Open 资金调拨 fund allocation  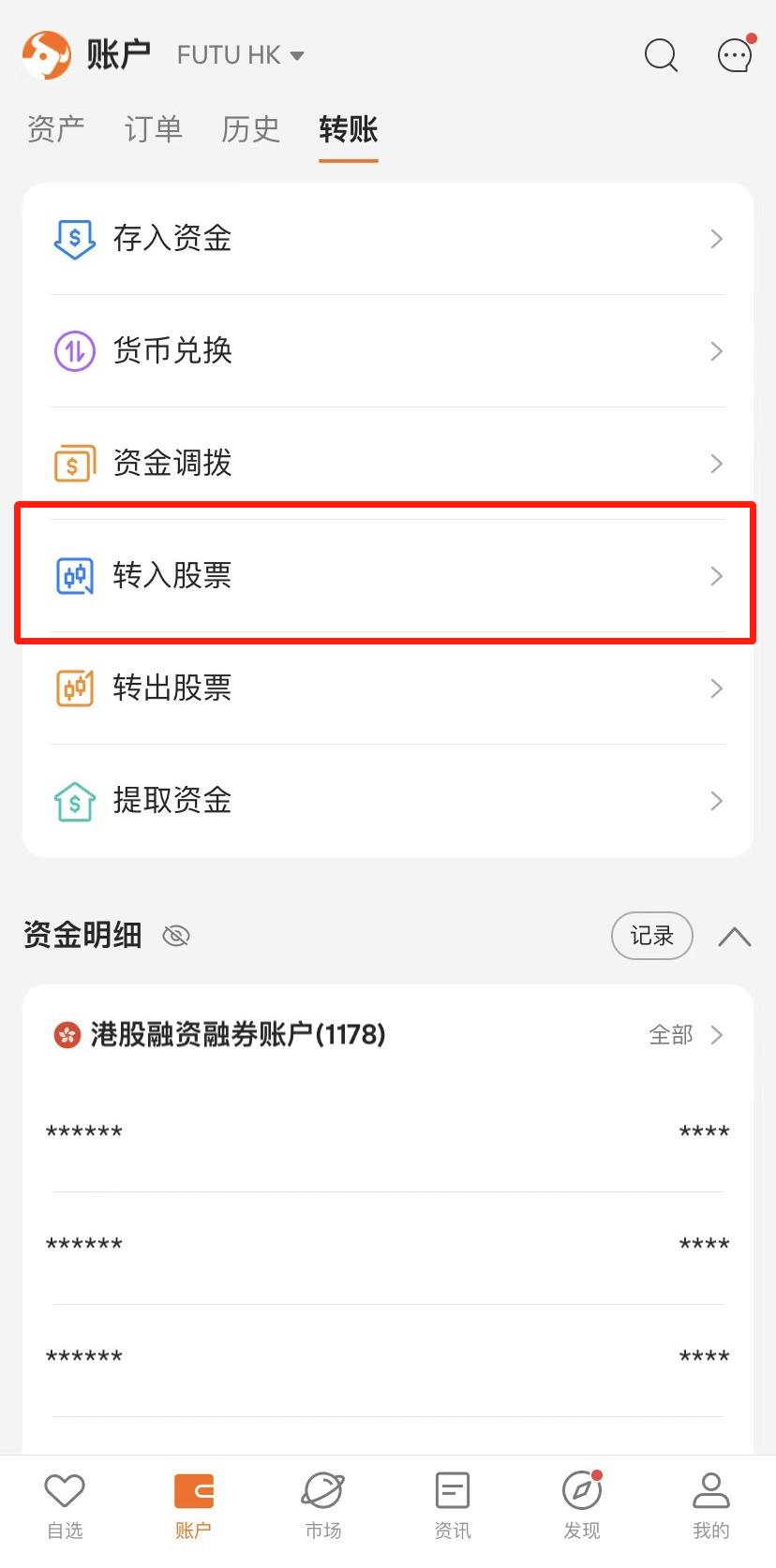tap(387, 464)
